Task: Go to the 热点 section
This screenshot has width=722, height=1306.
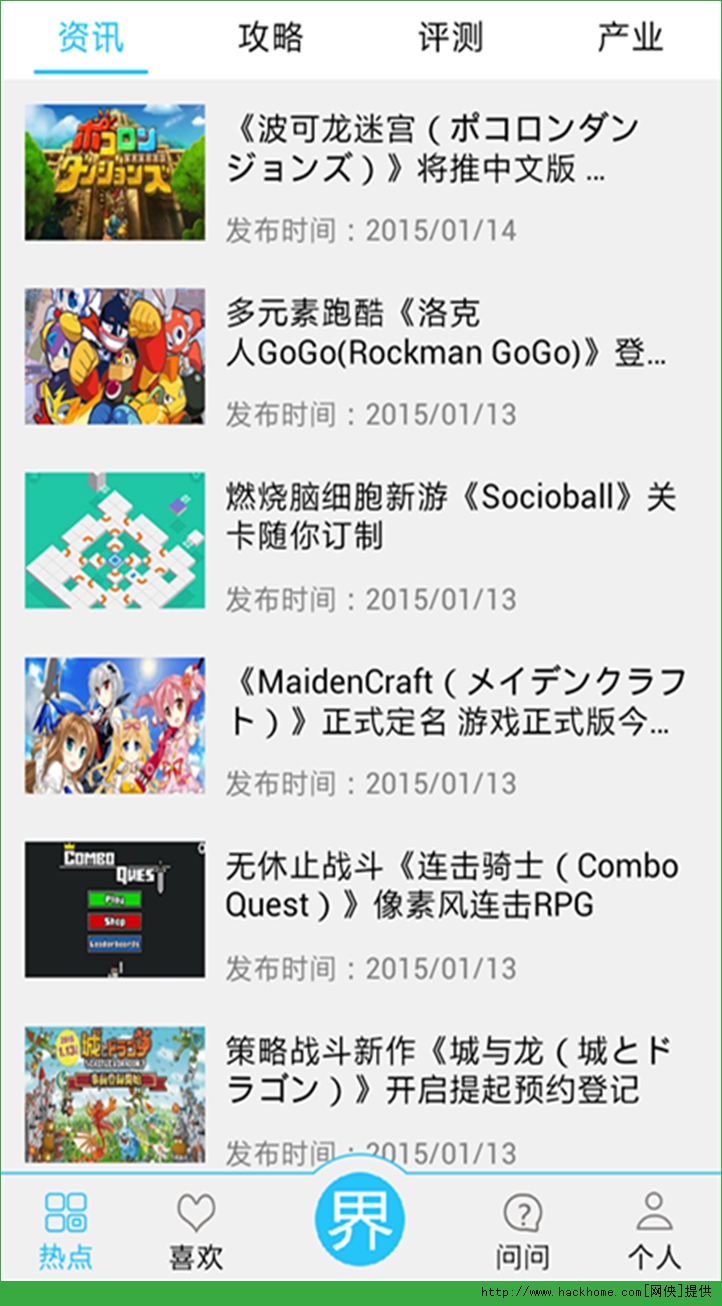Action: [66, 1229]
